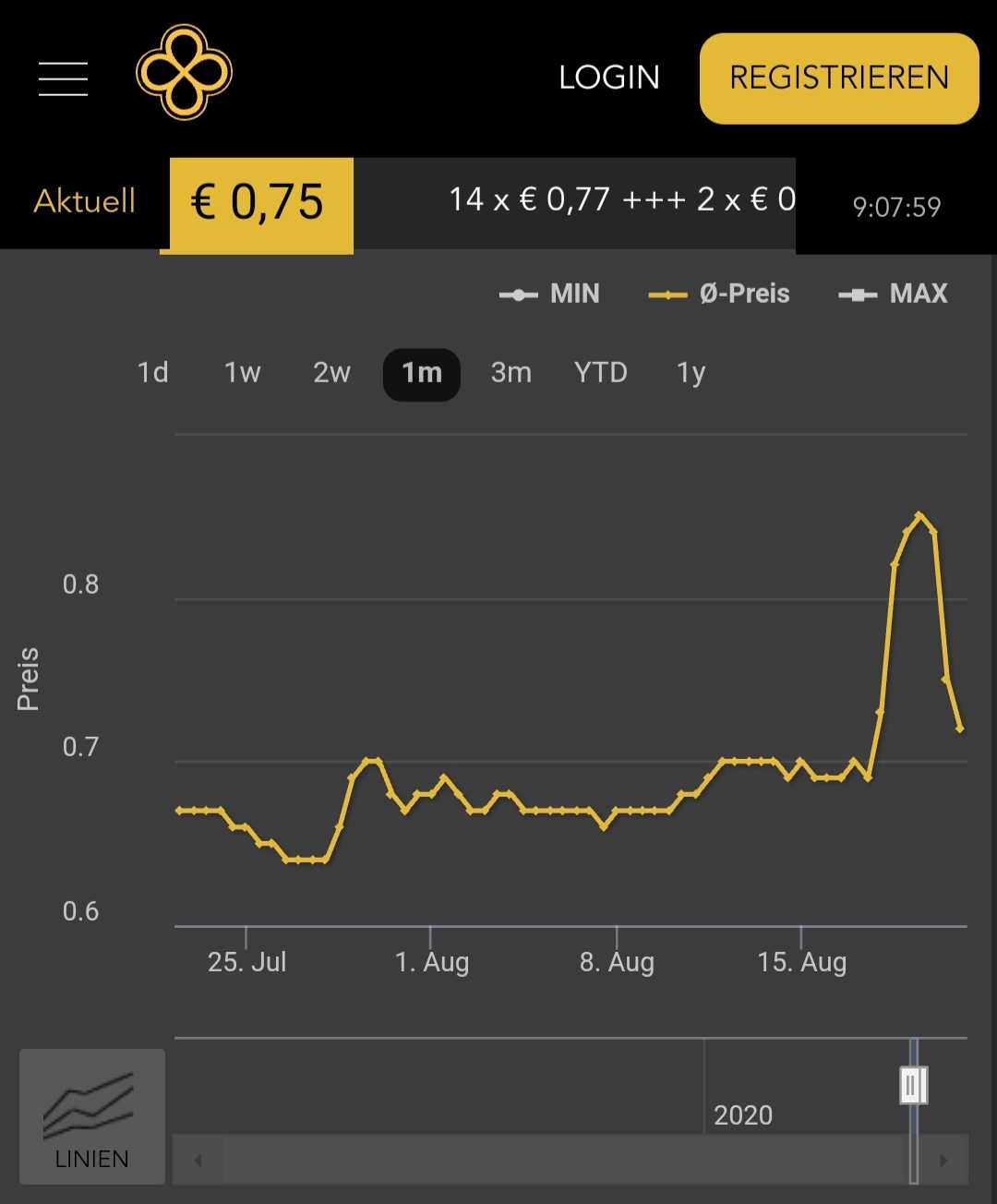The width and height of the screenshot is (997, 1204).
Task: Tap the LOGIN link
Action: point(609,78)
